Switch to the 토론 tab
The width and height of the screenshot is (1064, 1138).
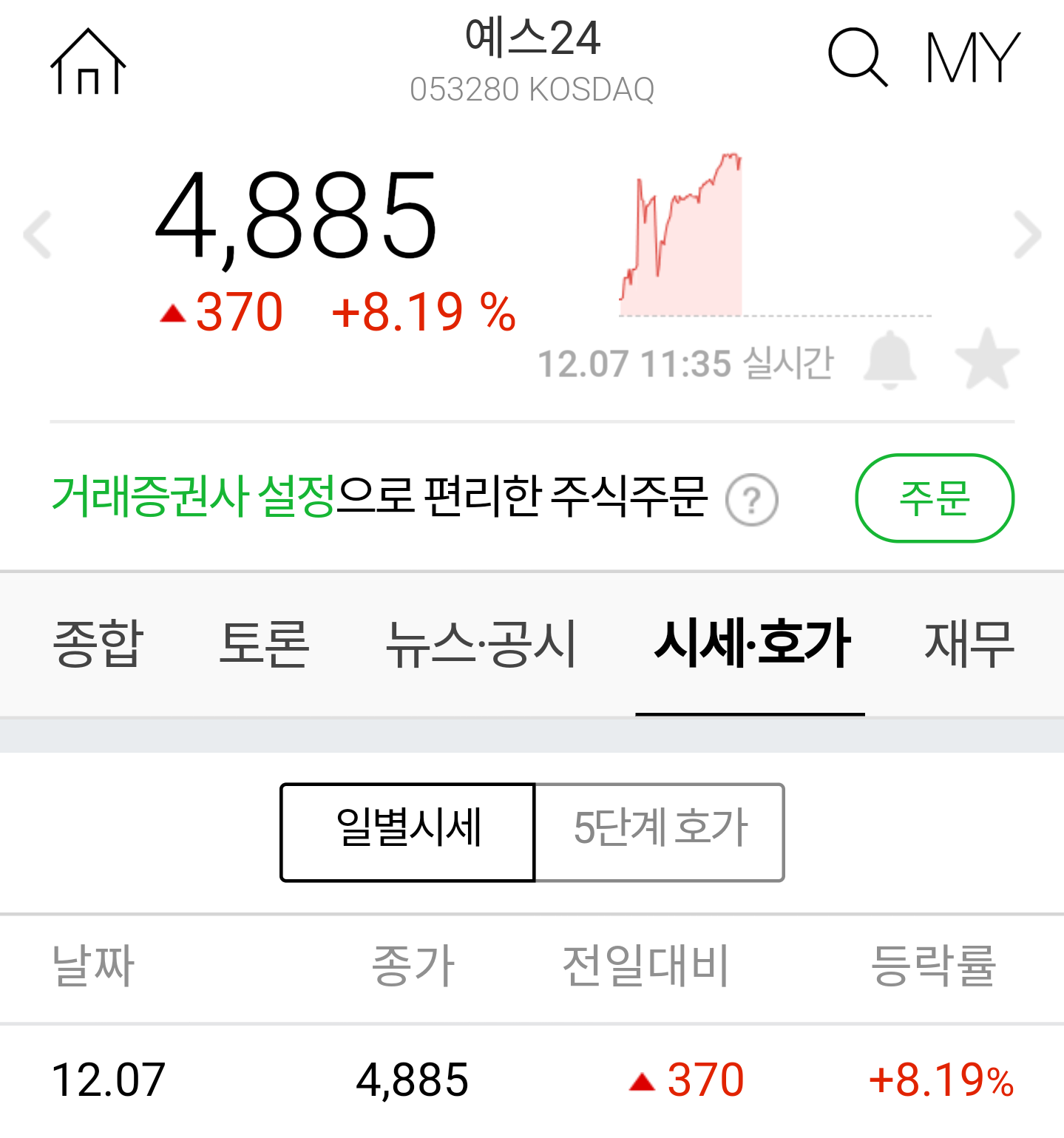pyautogui.click(x=264, y=643)
